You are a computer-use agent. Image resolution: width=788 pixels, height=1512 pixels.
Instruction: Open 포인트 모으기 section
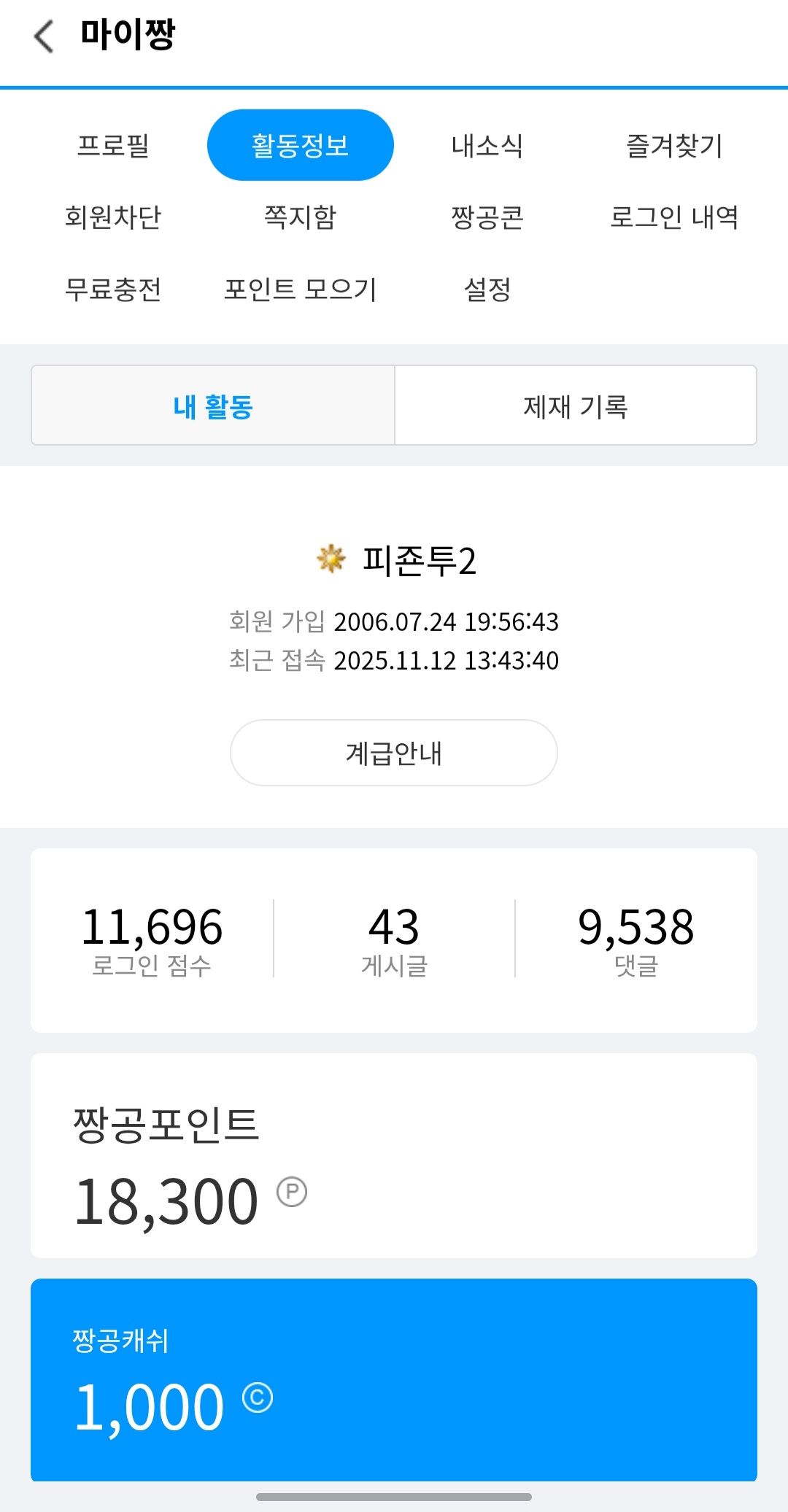click(x=300, y=289)
